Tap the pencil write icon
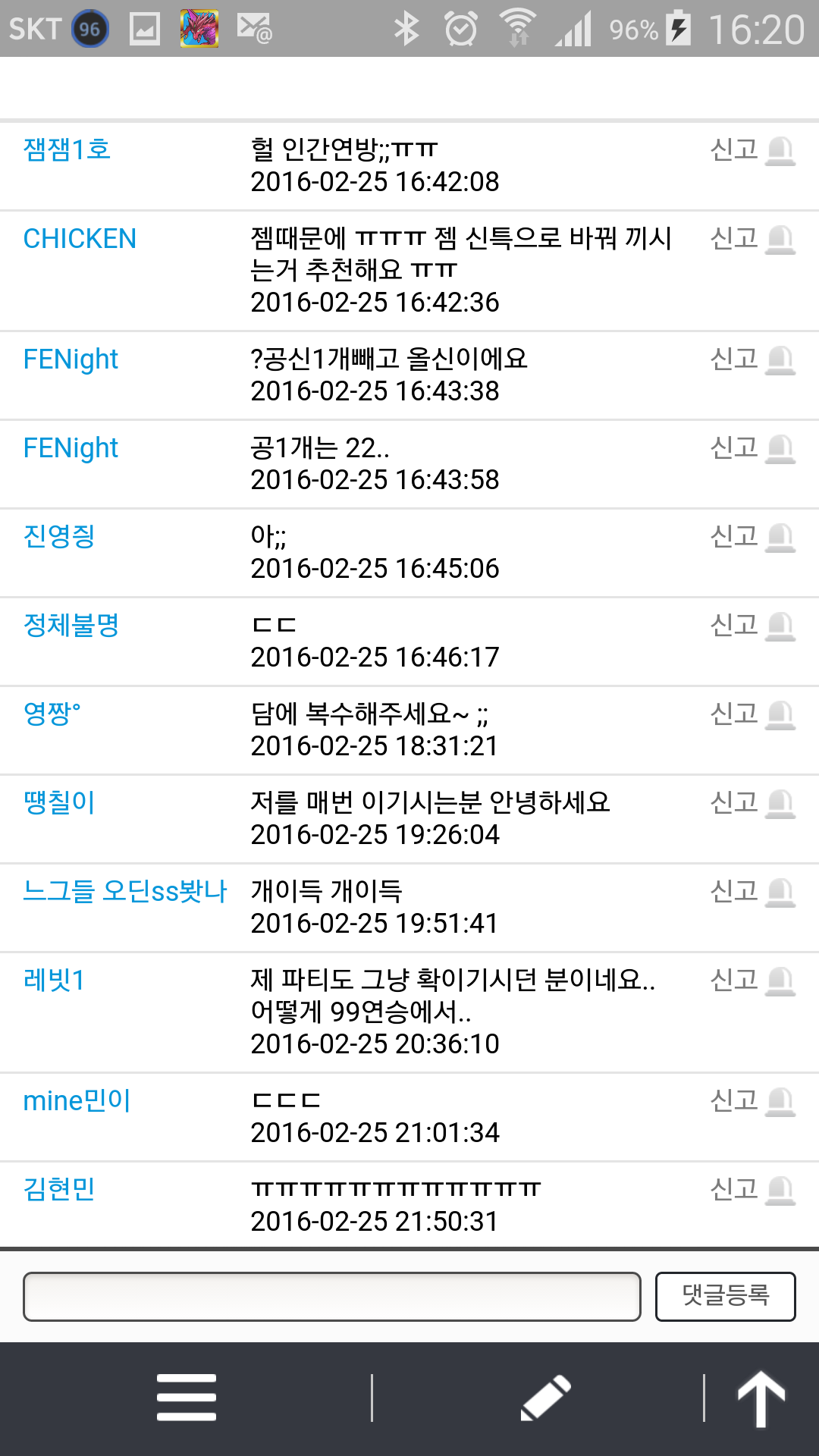This screenshot has width=819, height=1456. pyautogui.click(x=545, y=1397)
